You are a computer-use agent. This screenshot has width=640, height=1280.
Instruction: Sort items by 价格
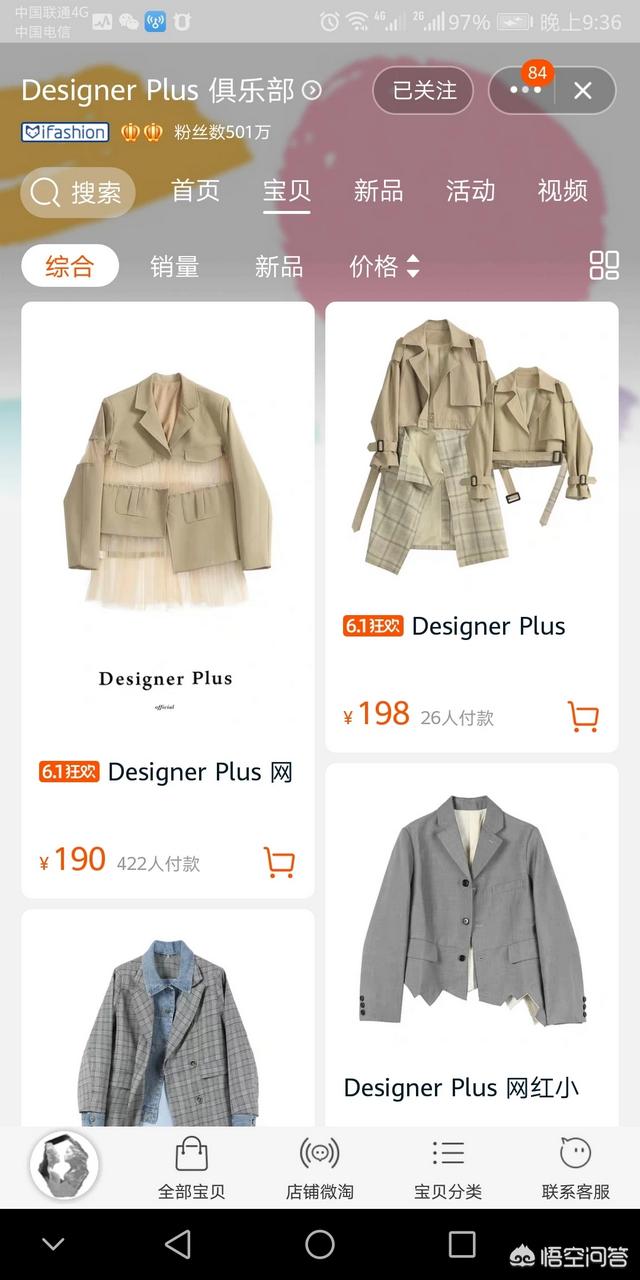click(385, 266)
